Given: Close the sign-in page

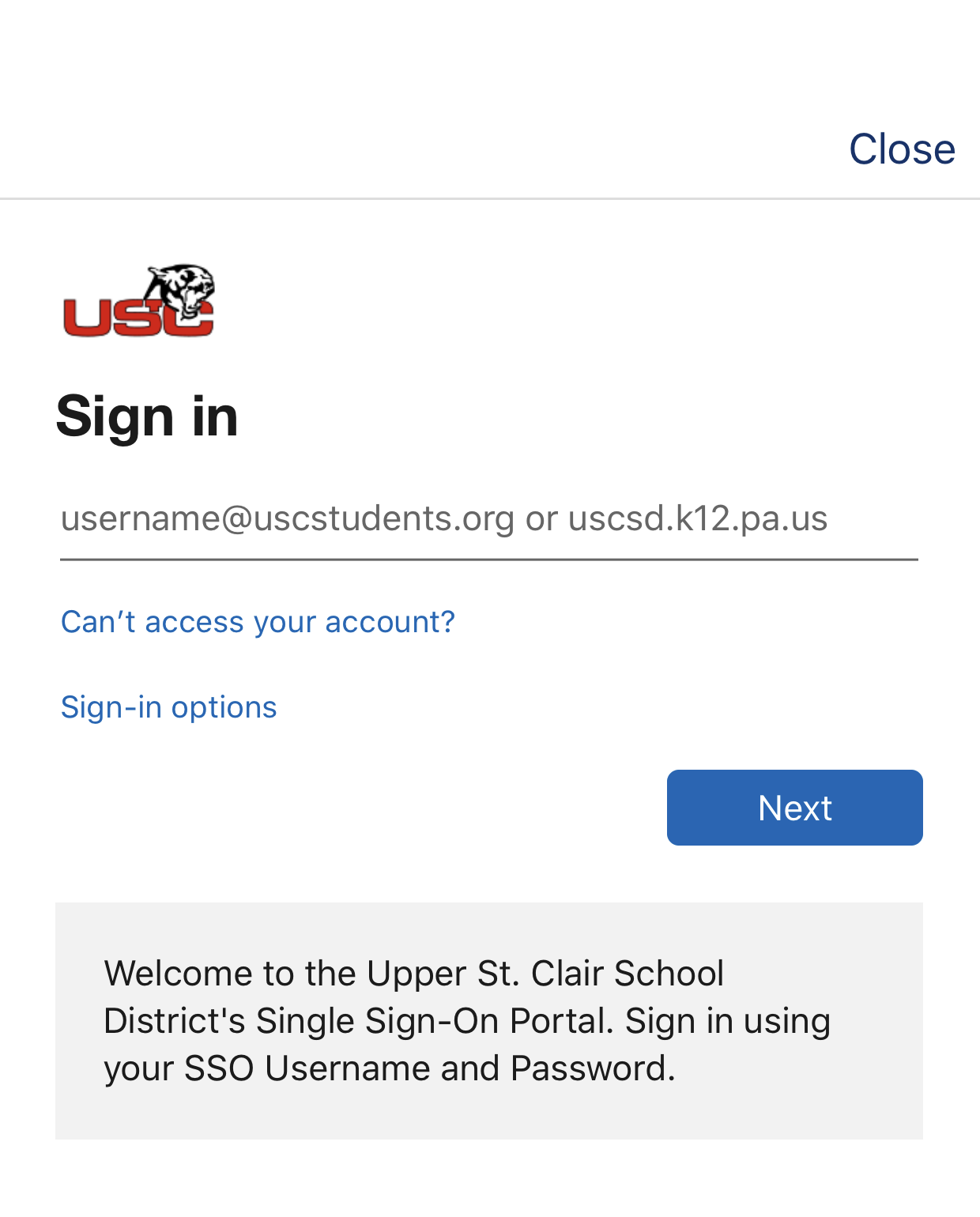Looking at the screenshot, I should point(901,149).
